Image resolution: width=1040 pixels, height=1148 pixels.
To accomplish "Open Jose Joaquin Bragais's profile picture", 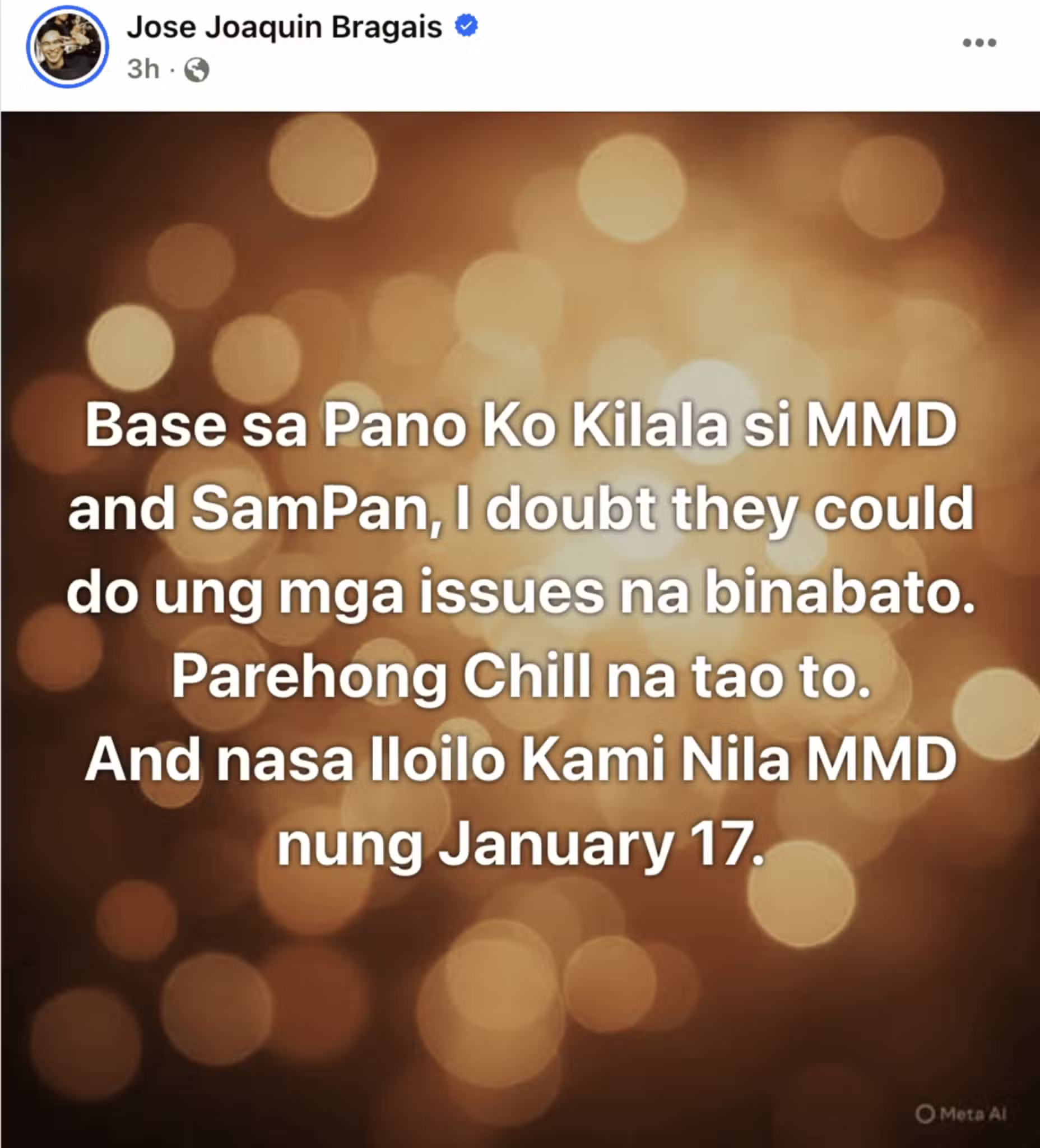I will tap(67, 47).
